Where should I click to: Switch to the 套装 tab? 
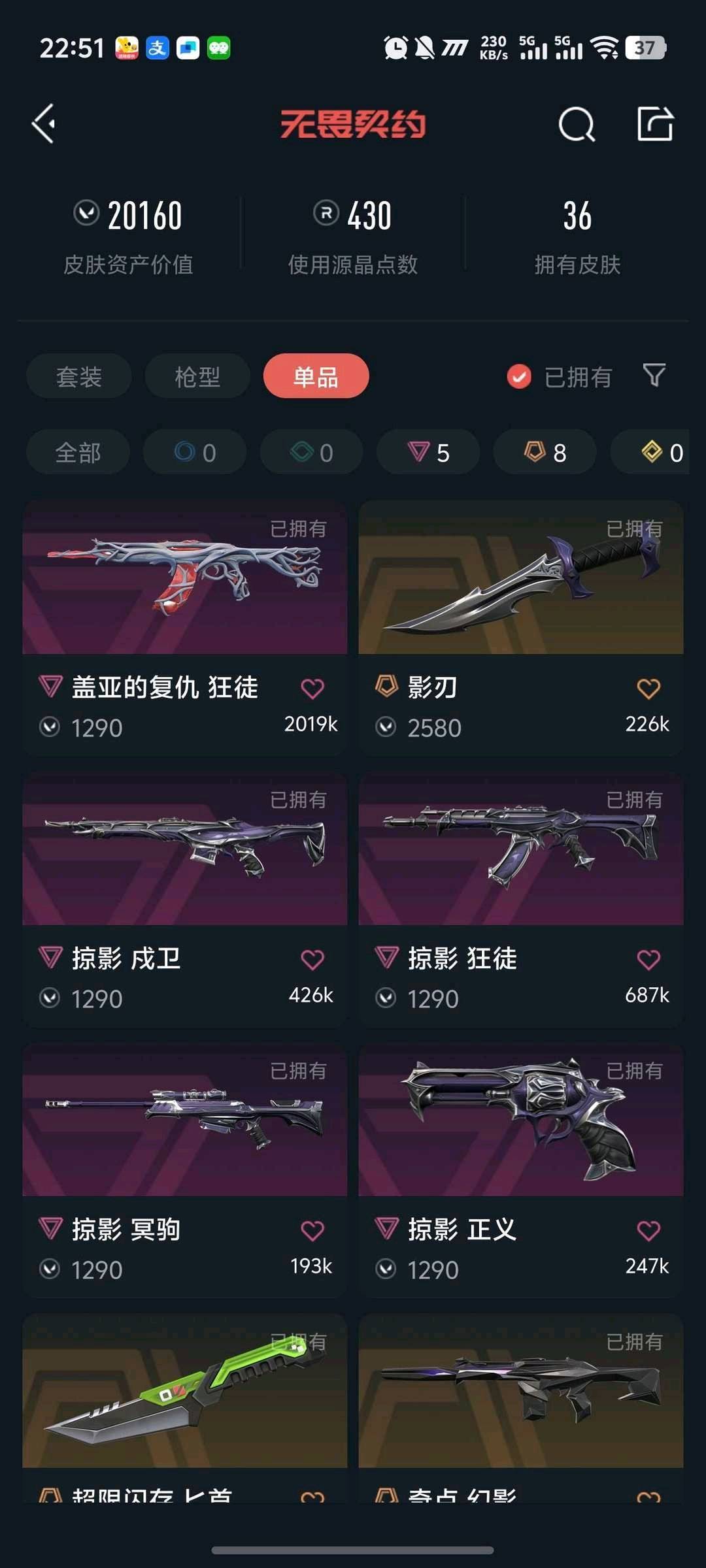79,376
